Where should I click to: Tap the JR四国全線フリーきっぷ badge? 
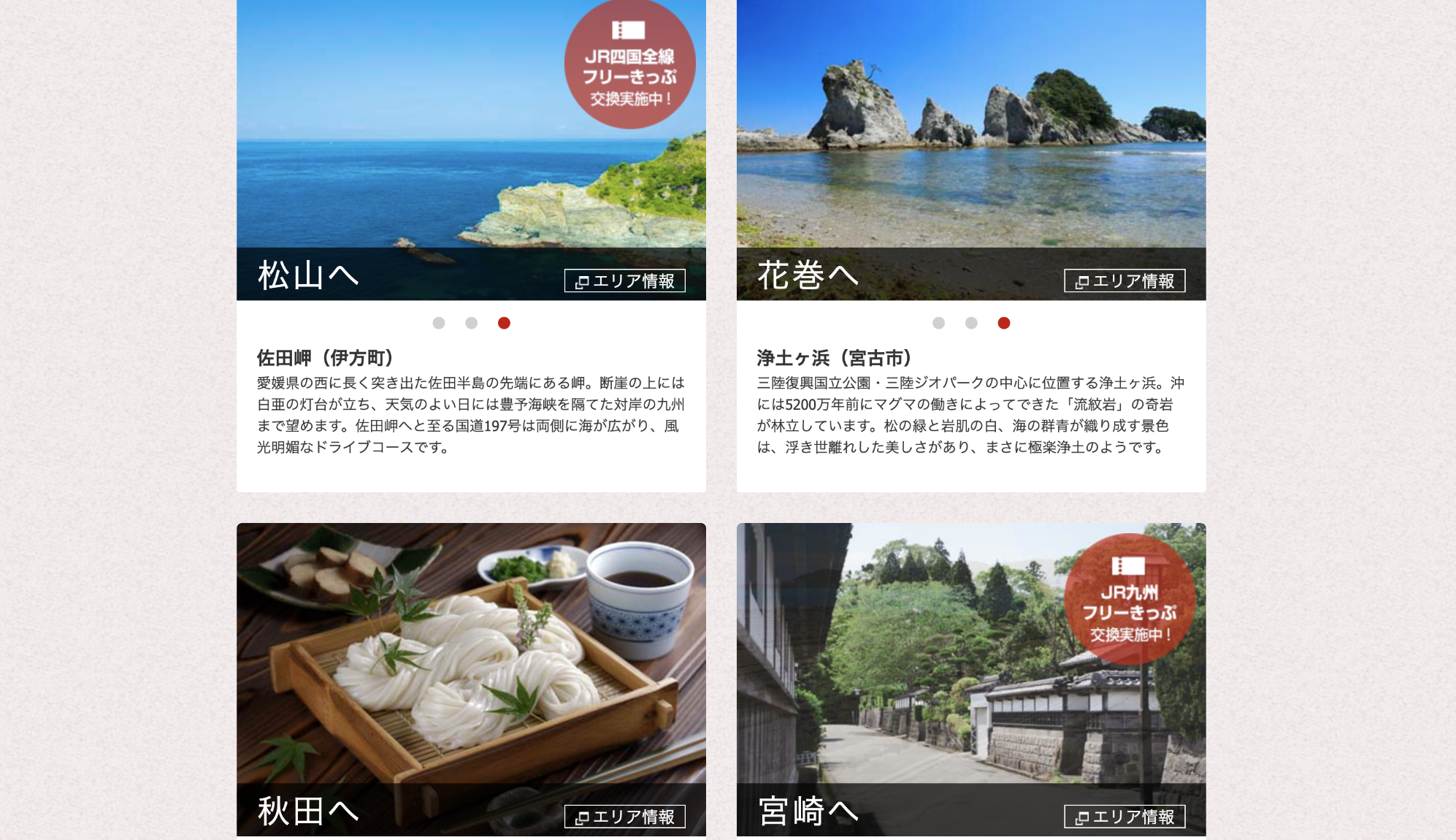tap(629, 66)
